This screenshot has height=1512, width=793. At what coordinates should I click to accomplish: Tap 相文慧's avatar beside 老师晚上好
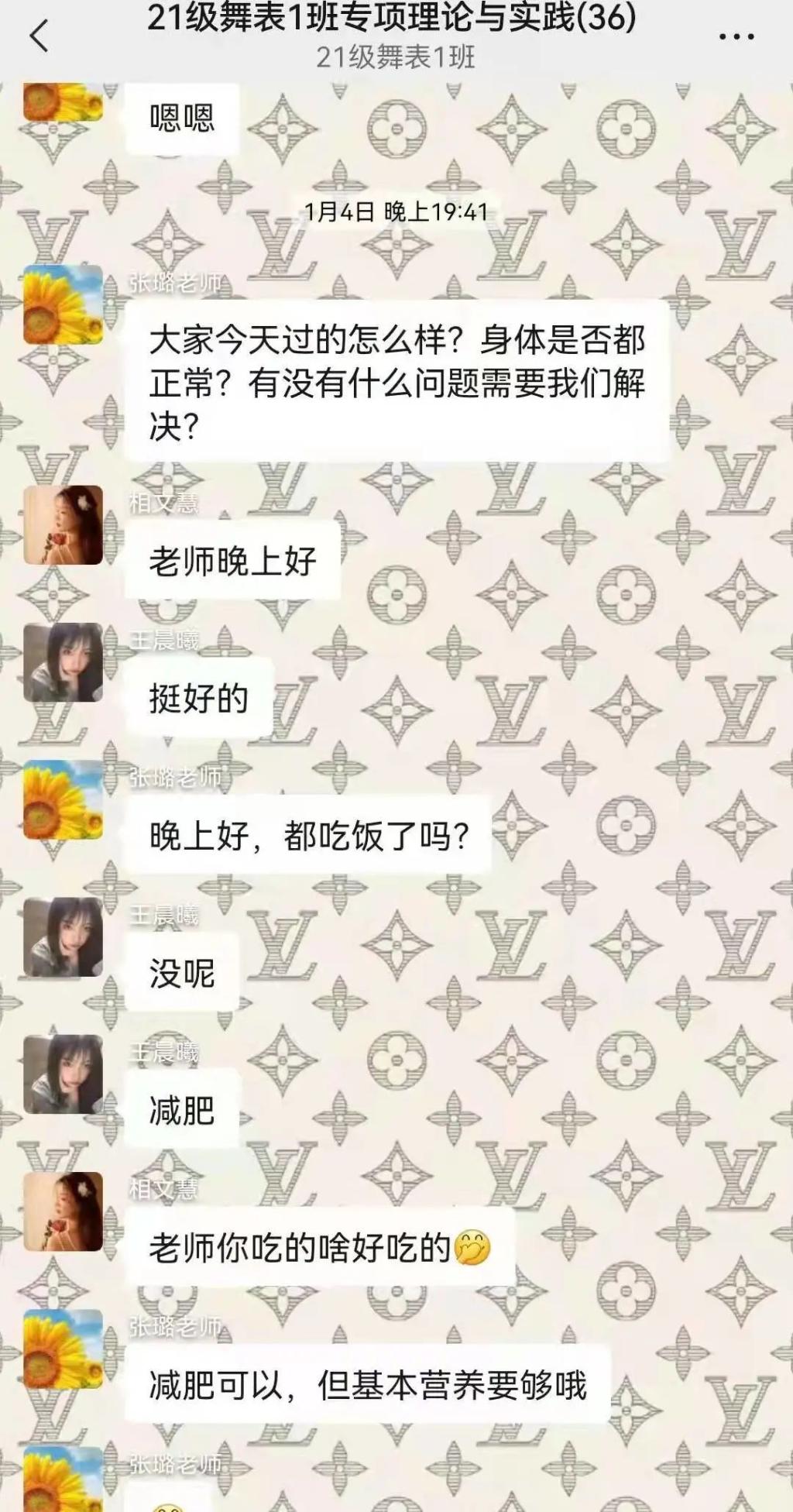(x=63, y=524)
